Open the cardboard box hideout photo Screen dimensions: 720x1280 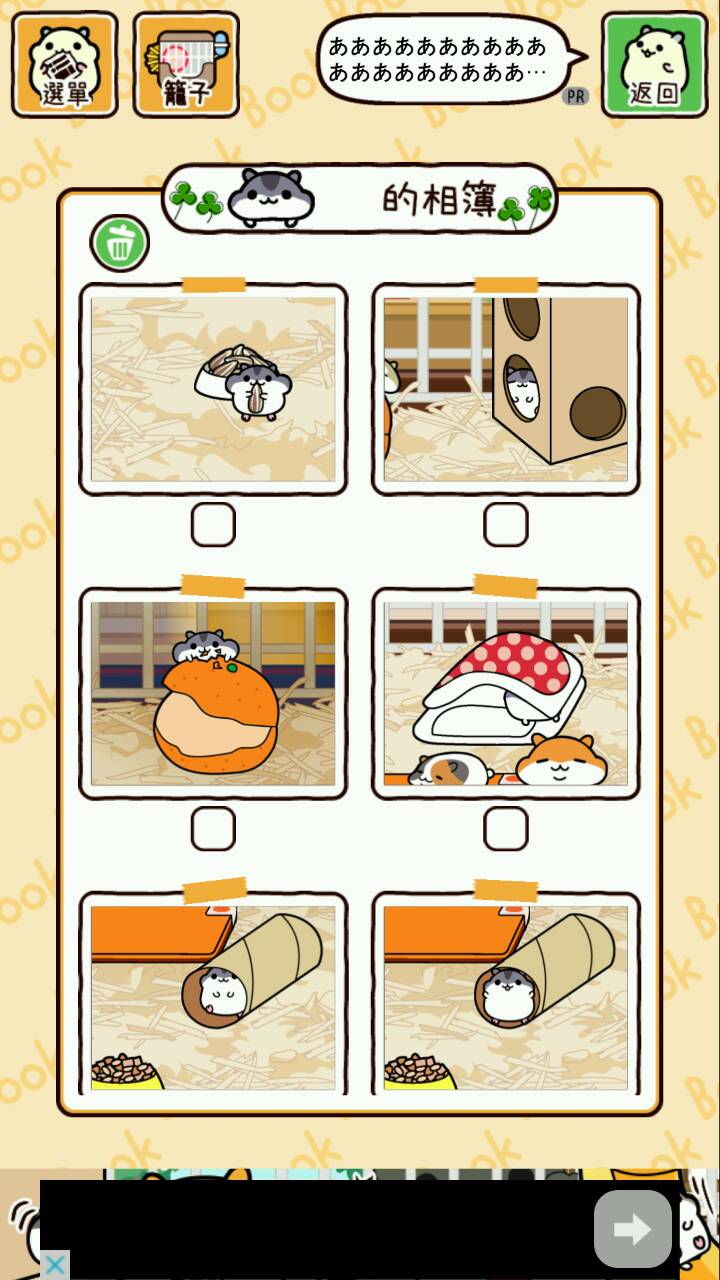[506, 389]
